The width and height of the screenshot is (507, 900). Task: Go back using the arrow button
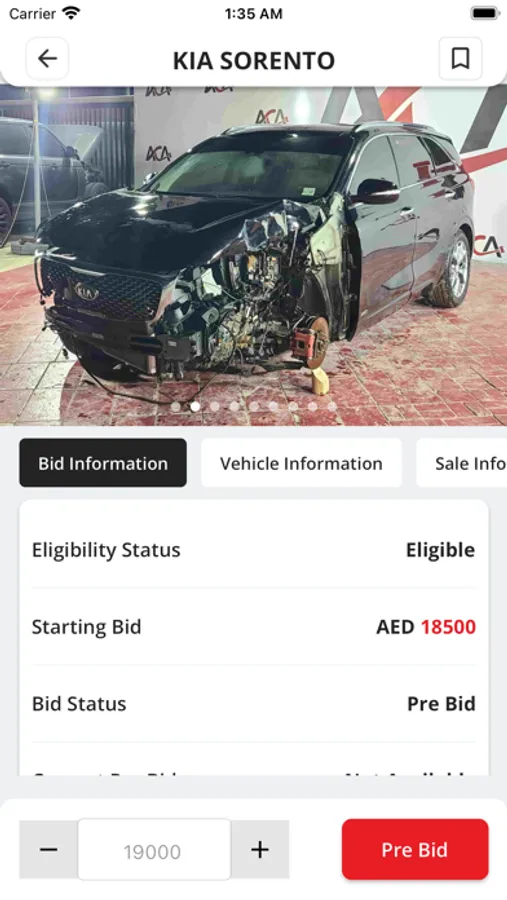pyautogui.click(x=47, y=59)
